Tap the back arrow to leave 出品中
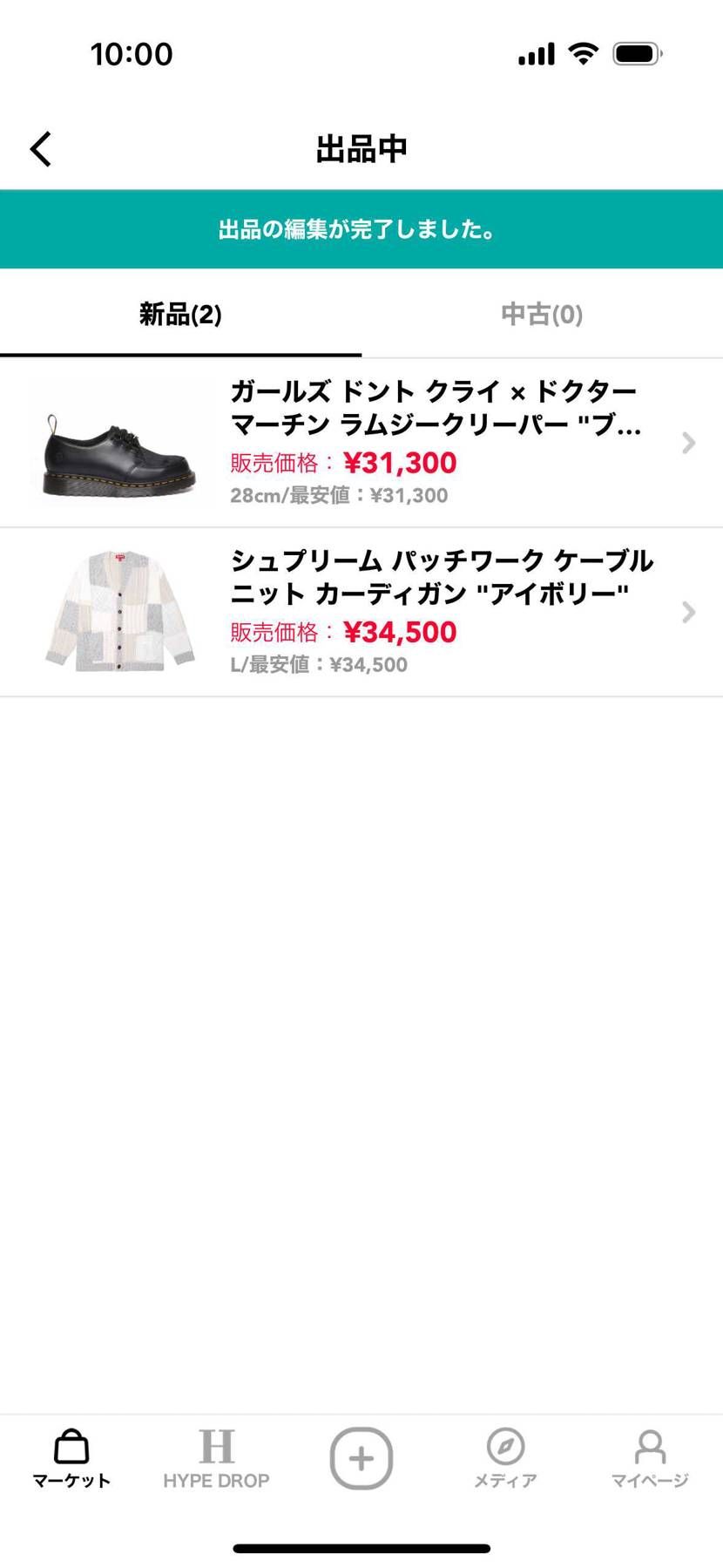Screen dimensions: 723x1568 (x=39, y=148)
